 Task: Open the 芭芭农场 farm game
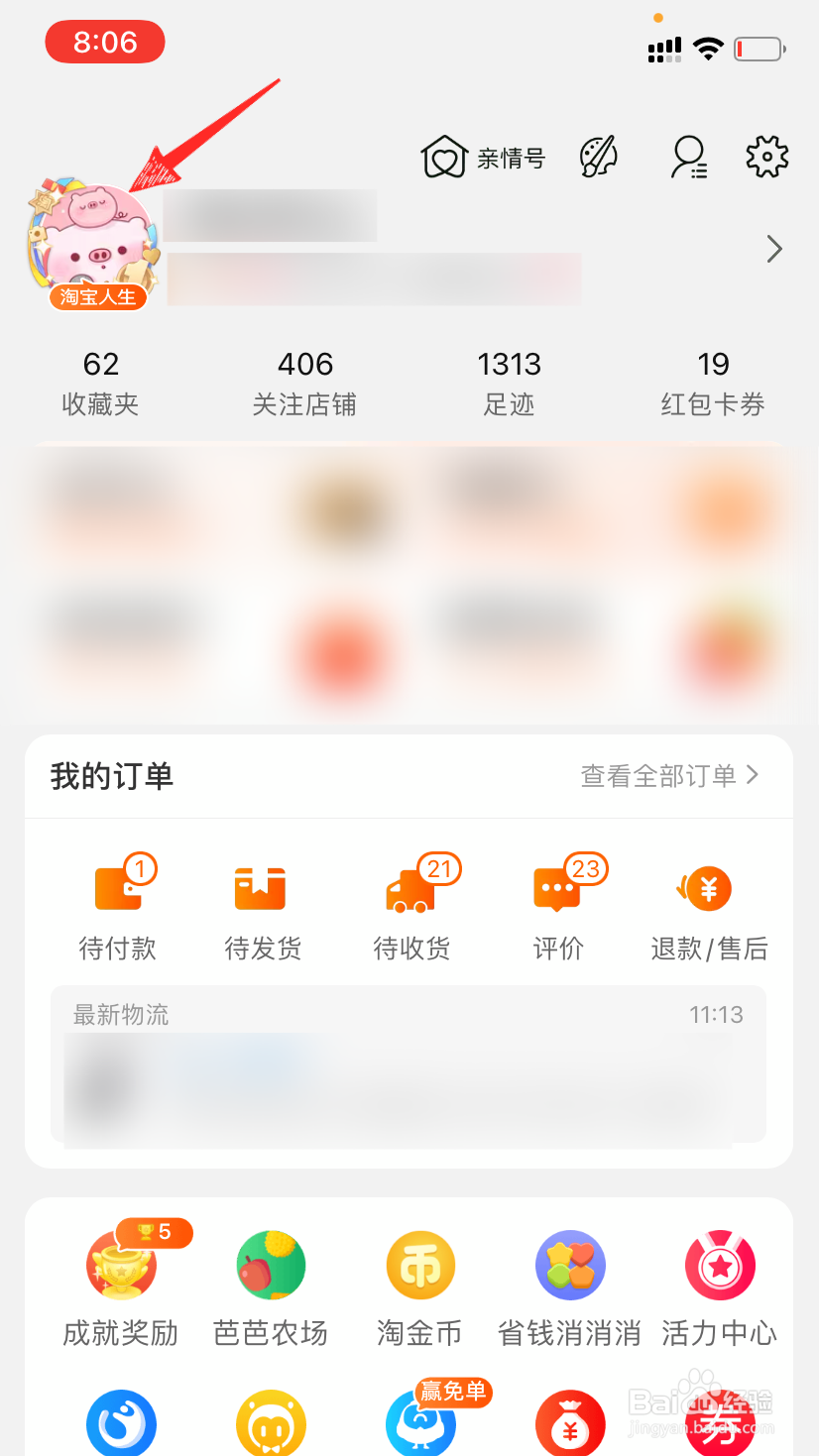[270, 1286]
